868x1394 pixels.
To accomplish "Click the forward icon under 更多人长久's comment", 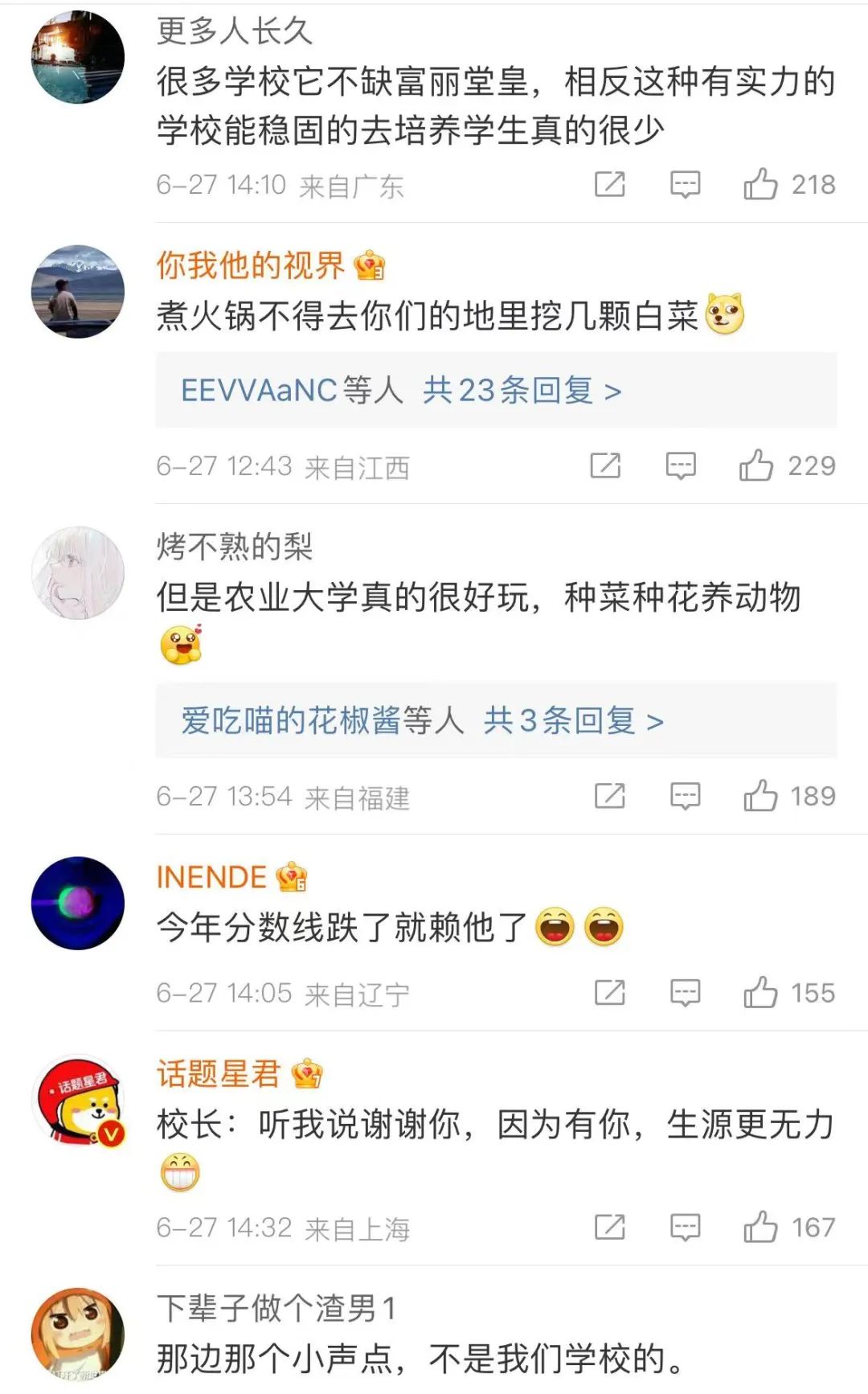I will click(x=611, y=183).
